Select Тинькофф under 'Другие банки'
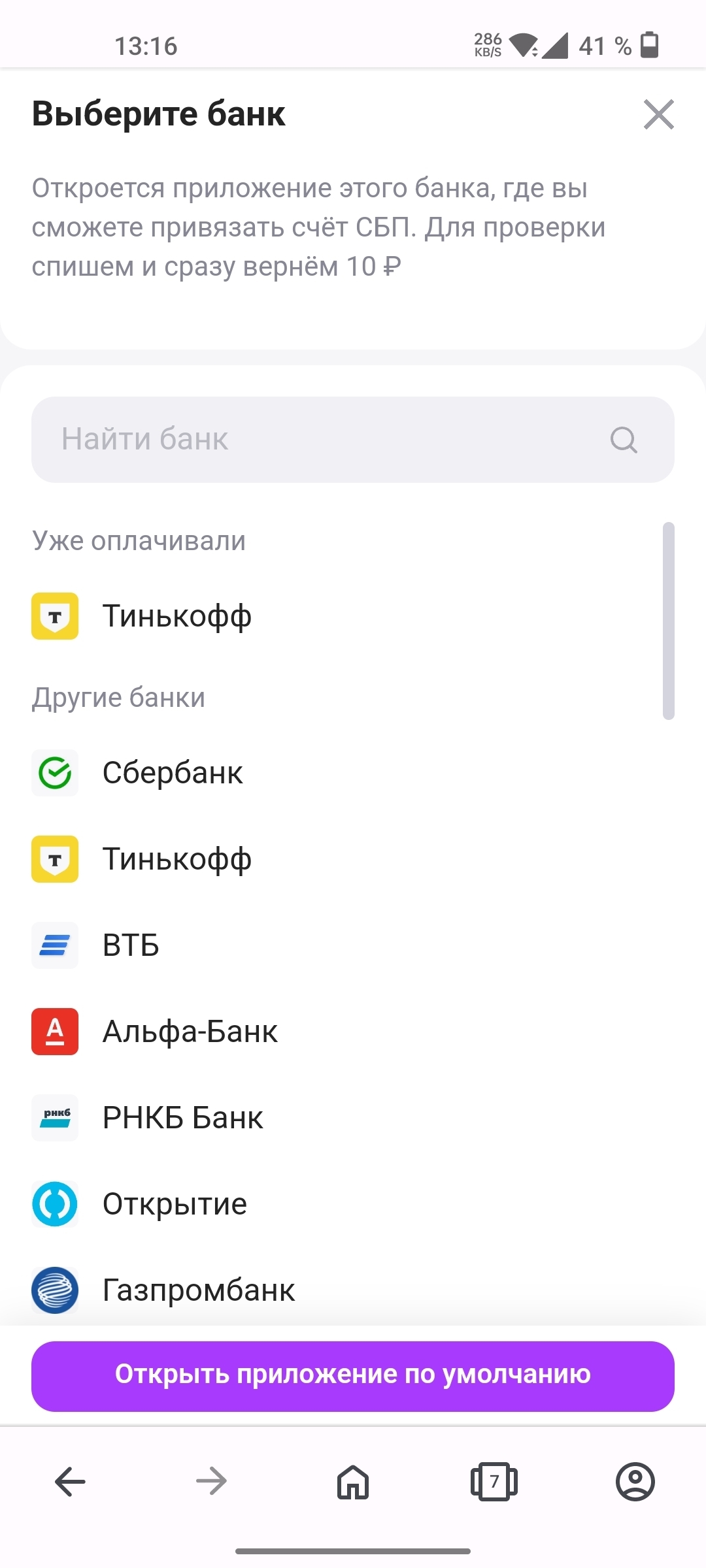The height and width of the screenshot is (1568, 706). [176, 859]
